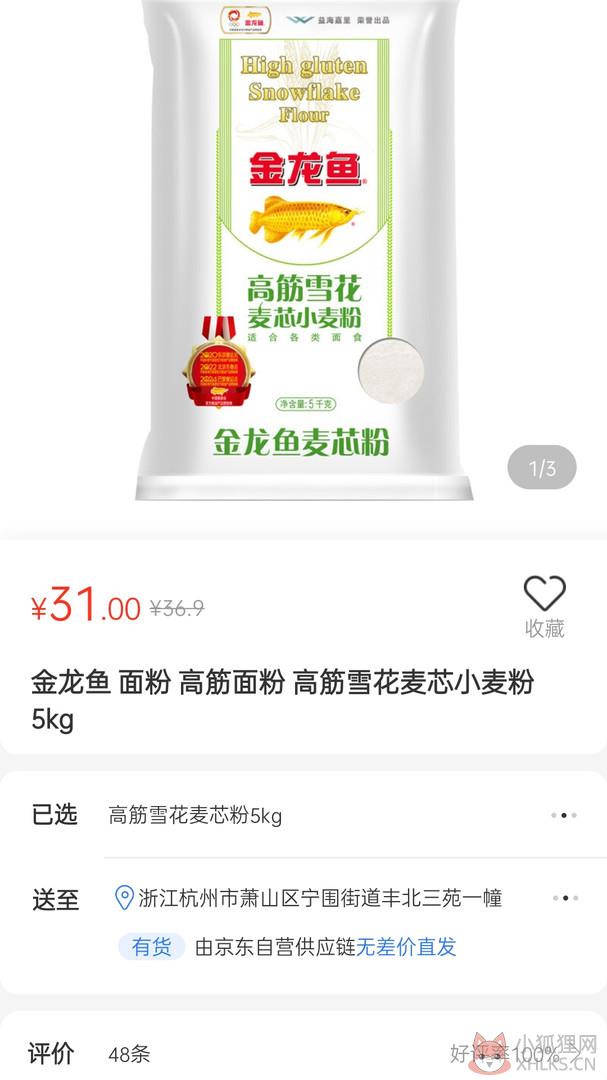
Task: Open the 无差价直发 link
Action: (x=406, y=947)
